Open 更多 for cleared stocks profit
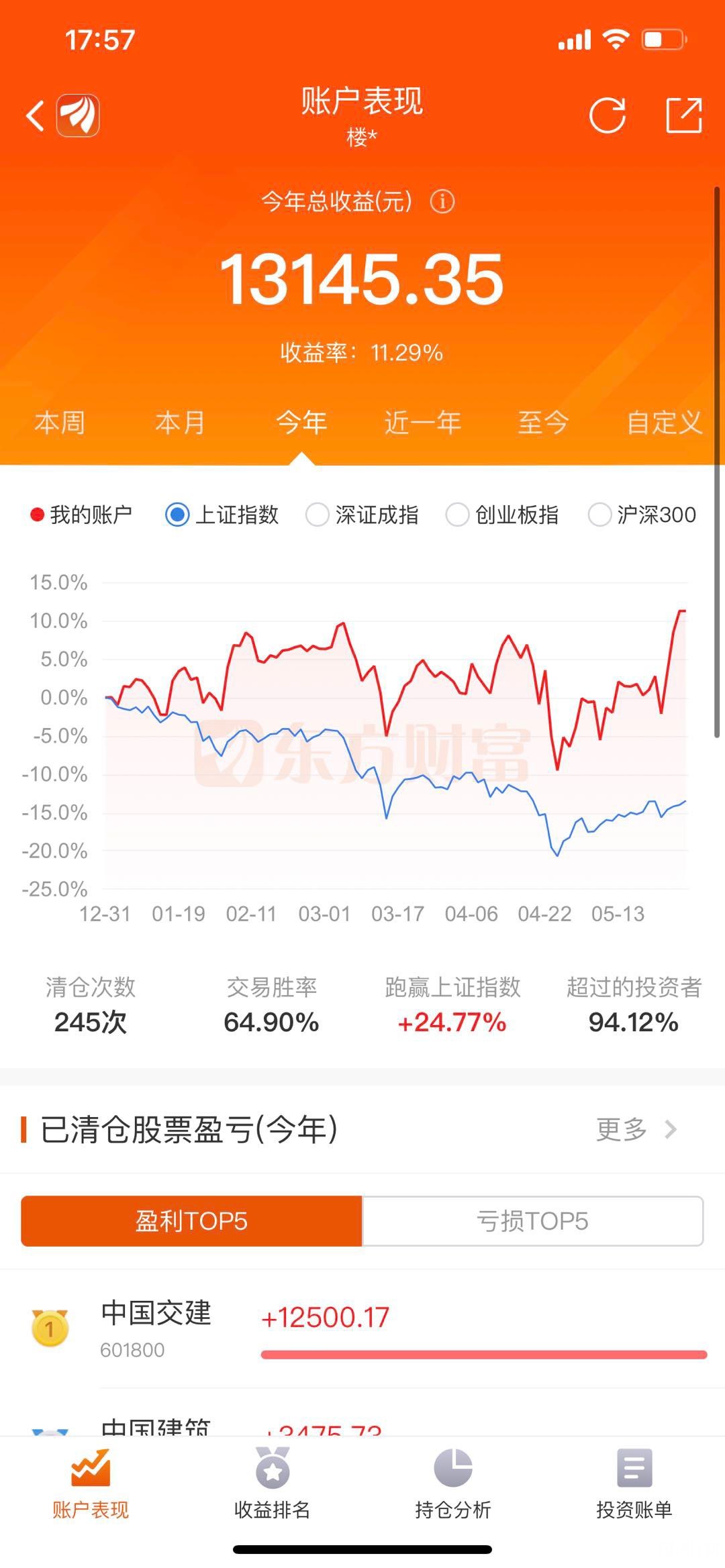Image resolution: width=725 pixels, height=1568 pixels. (636, 1129)
